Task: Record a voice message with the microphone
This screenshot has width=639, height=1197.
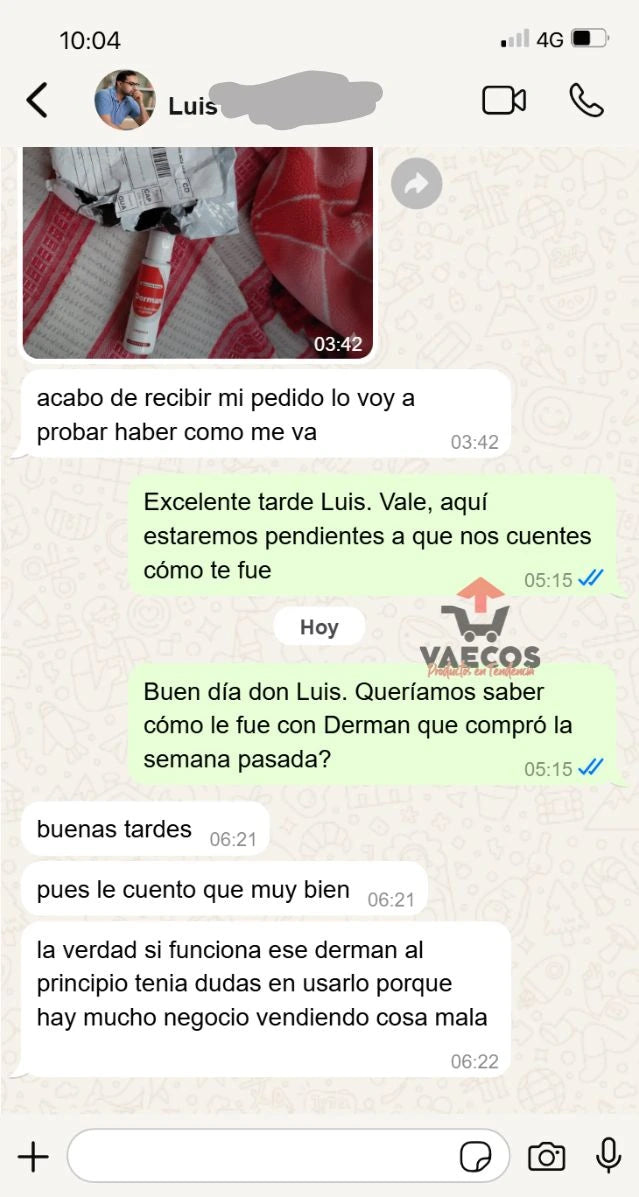Action: [x=608, y=1156]
